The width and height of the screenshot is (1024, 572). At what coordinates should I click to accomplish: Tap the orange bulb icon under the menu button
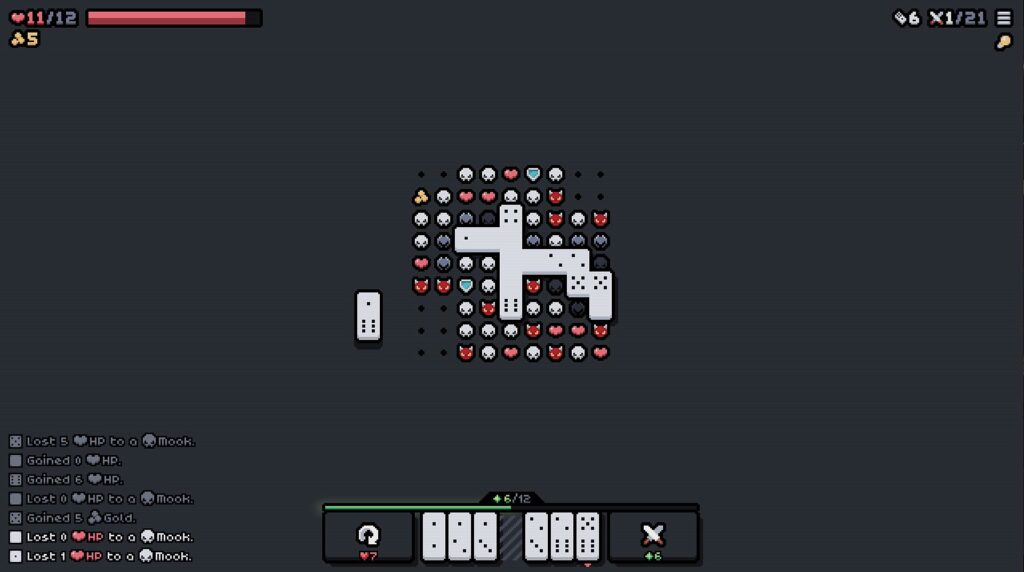coord(1003,42)
